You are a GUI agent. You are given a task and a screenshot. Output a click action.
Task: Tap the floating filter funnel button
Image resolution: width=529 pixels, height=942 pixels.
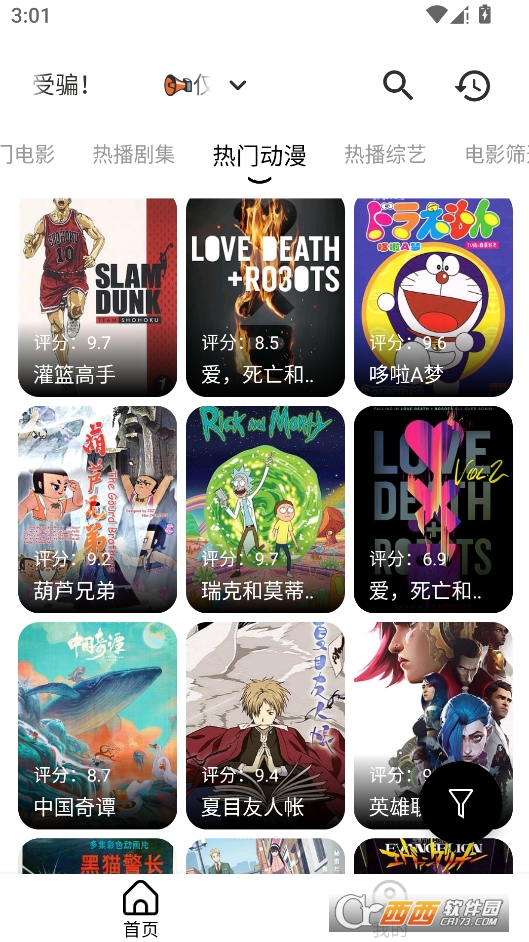tap(461, 803)
